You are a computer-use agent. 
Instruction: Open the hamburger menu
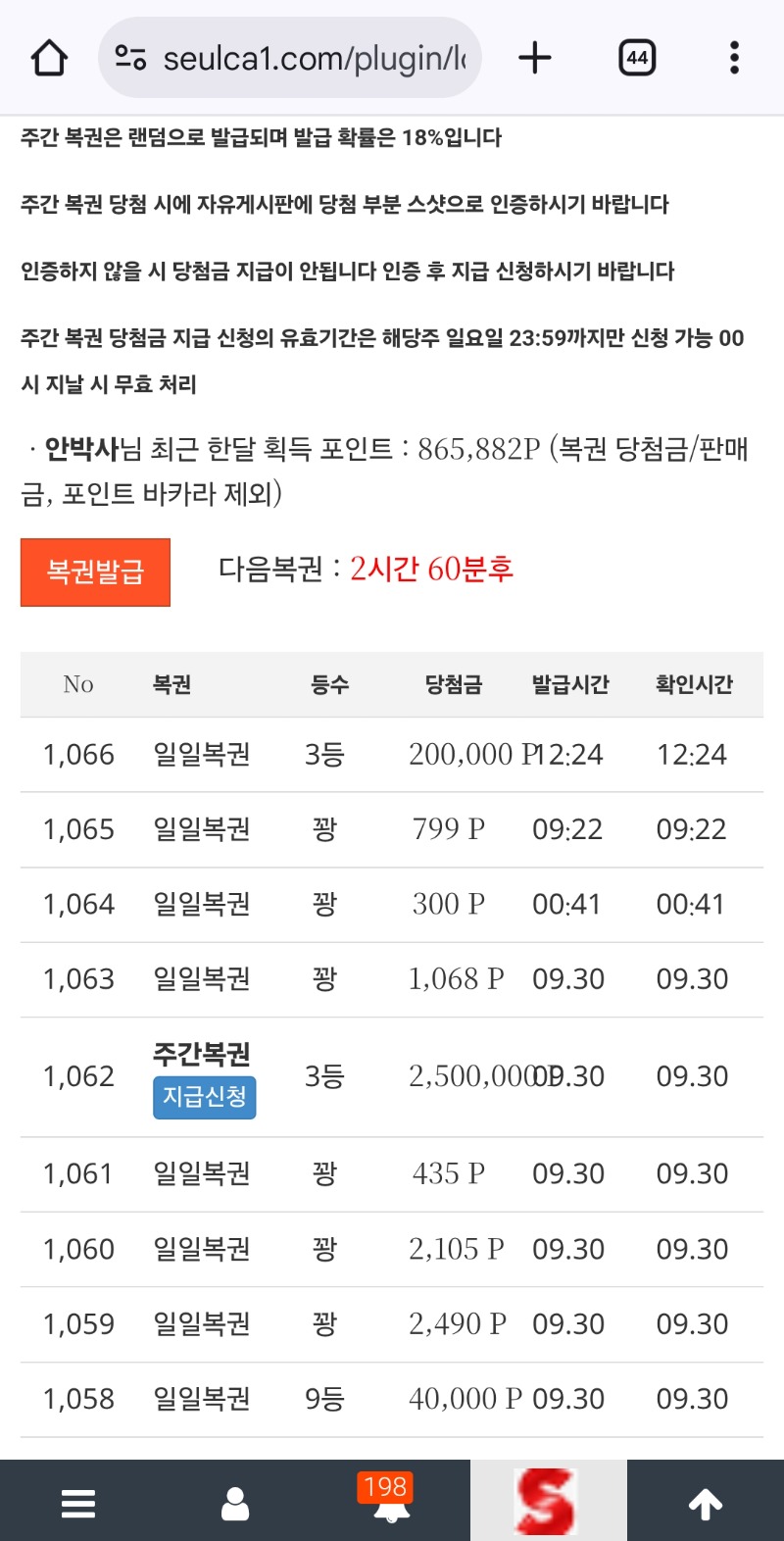coord(78,1503)
